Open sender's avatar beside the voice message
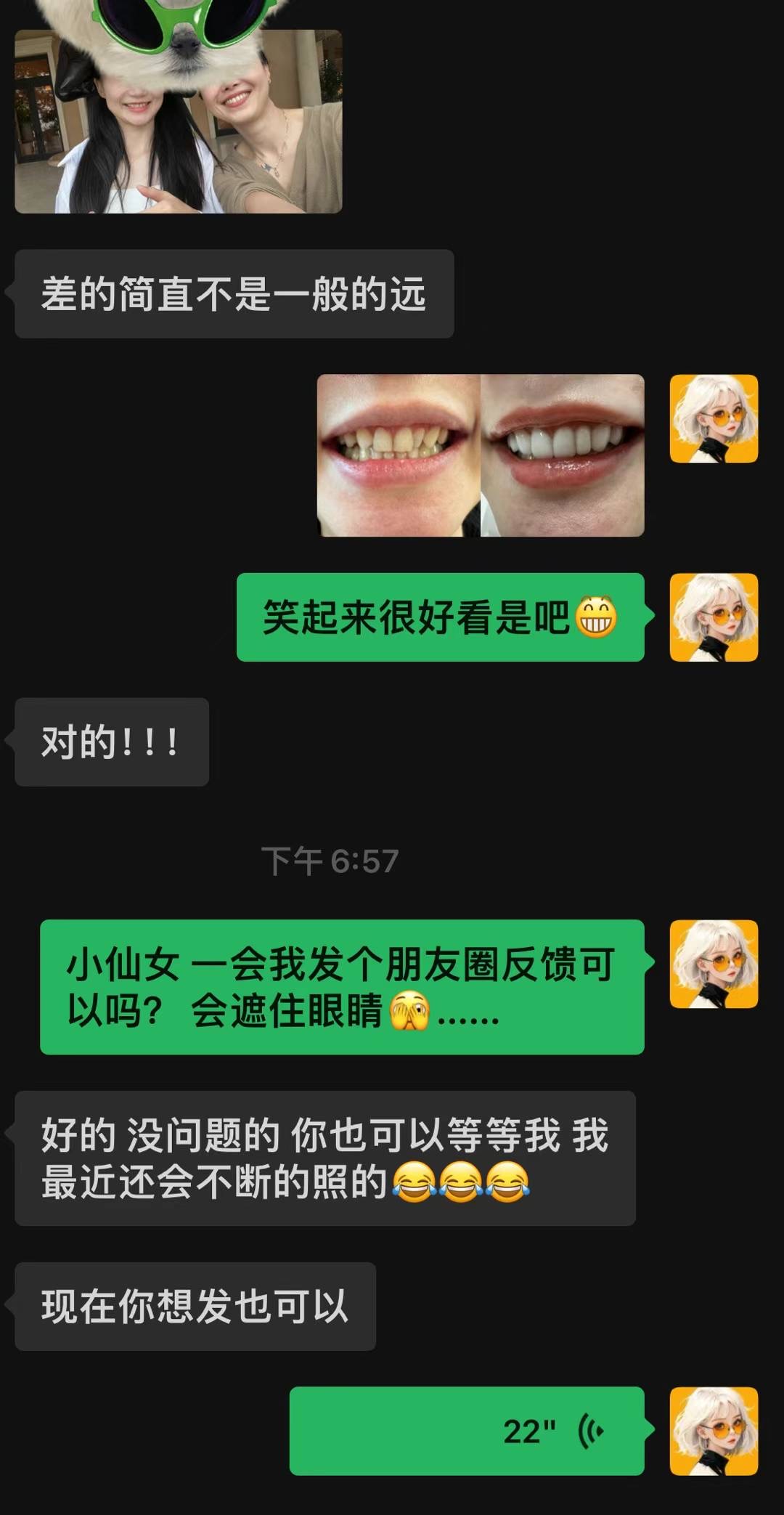This screenshot has width=784, height=1515. 714,1431
